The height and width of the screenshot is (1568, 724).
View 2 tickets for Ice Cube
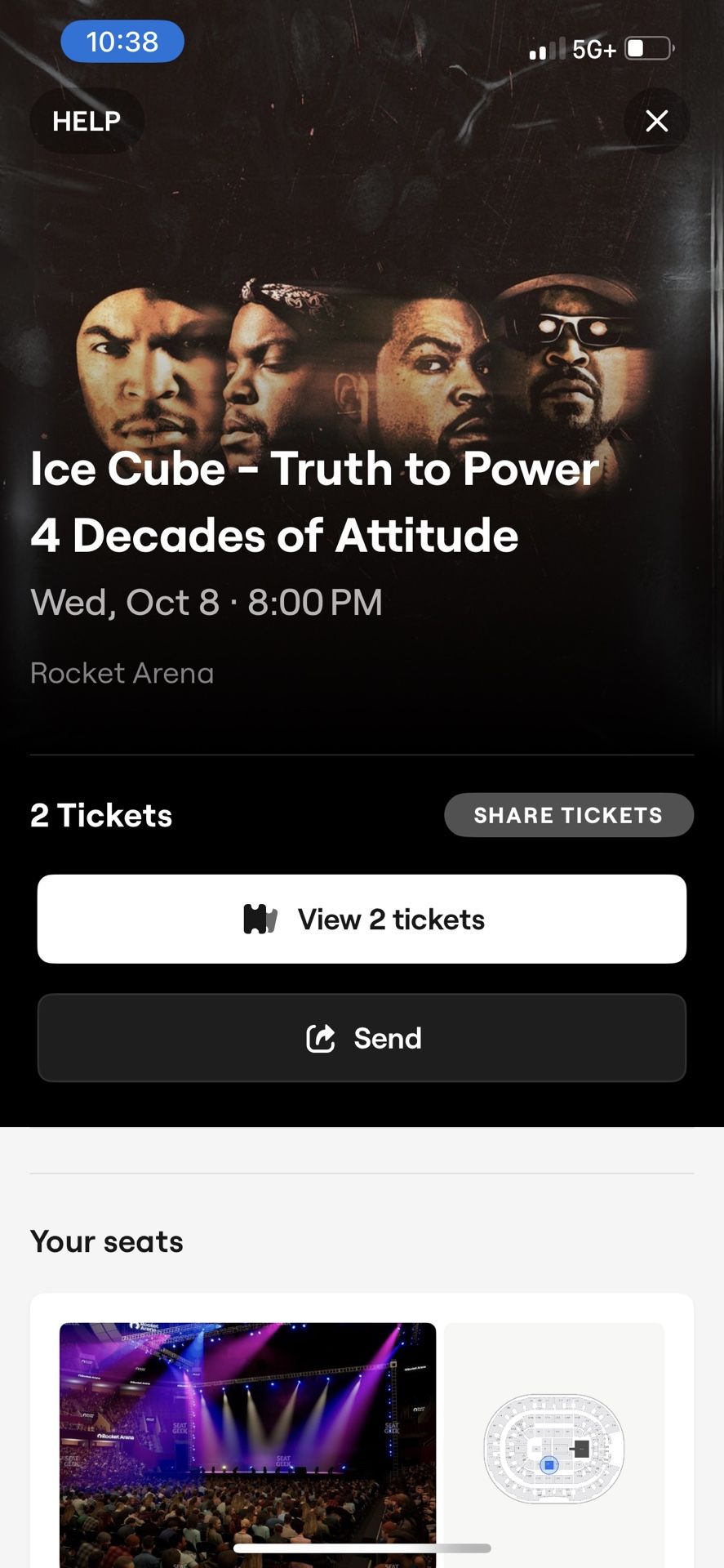coord(362,919)
